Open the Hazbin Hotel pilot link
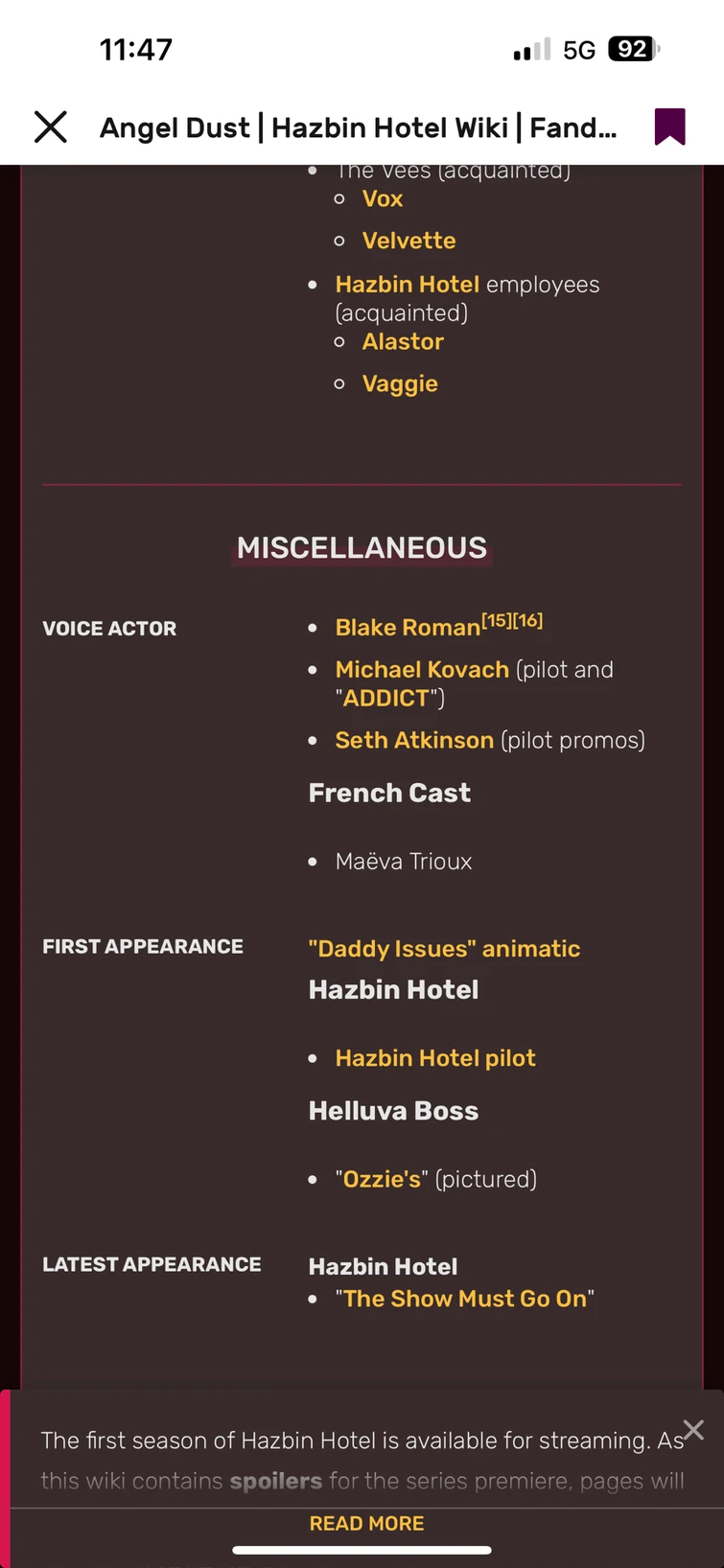Screen dimensions: 724x1568 point(435,1058)
